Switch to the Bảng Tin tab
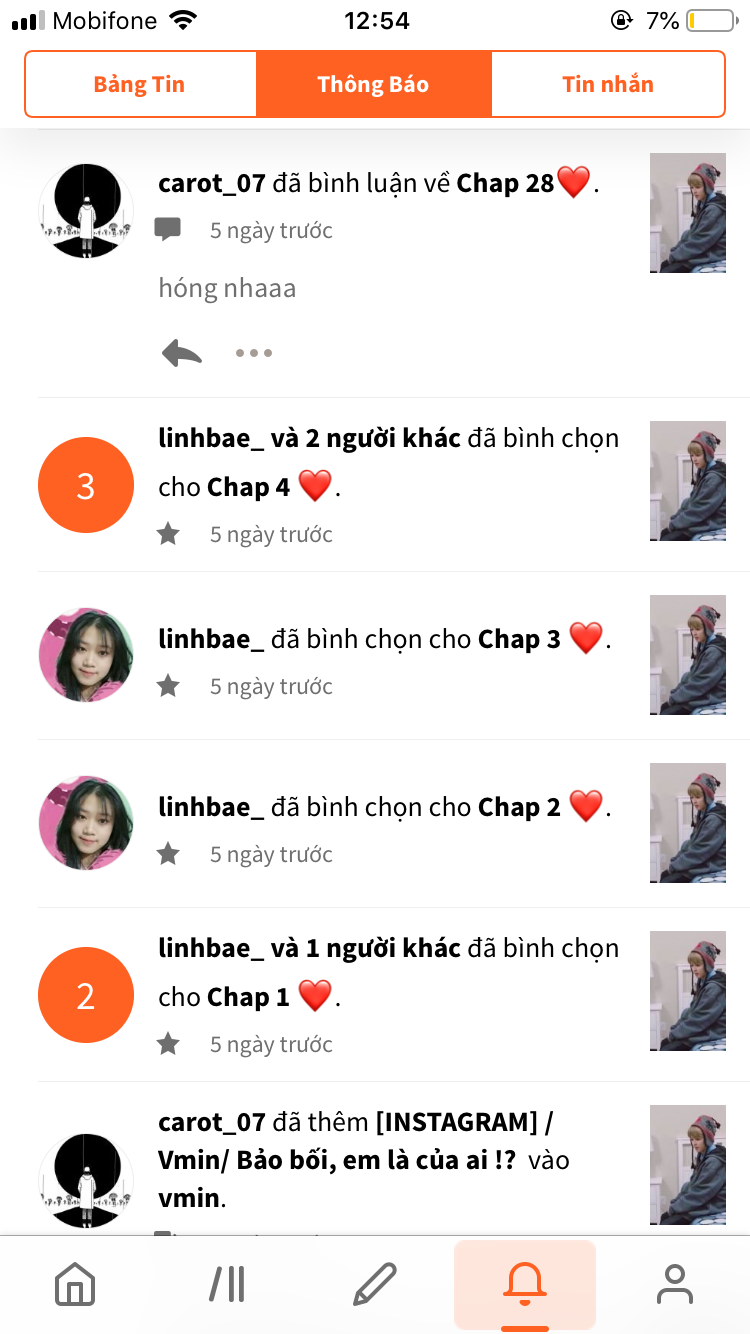 tap(140, 84)
